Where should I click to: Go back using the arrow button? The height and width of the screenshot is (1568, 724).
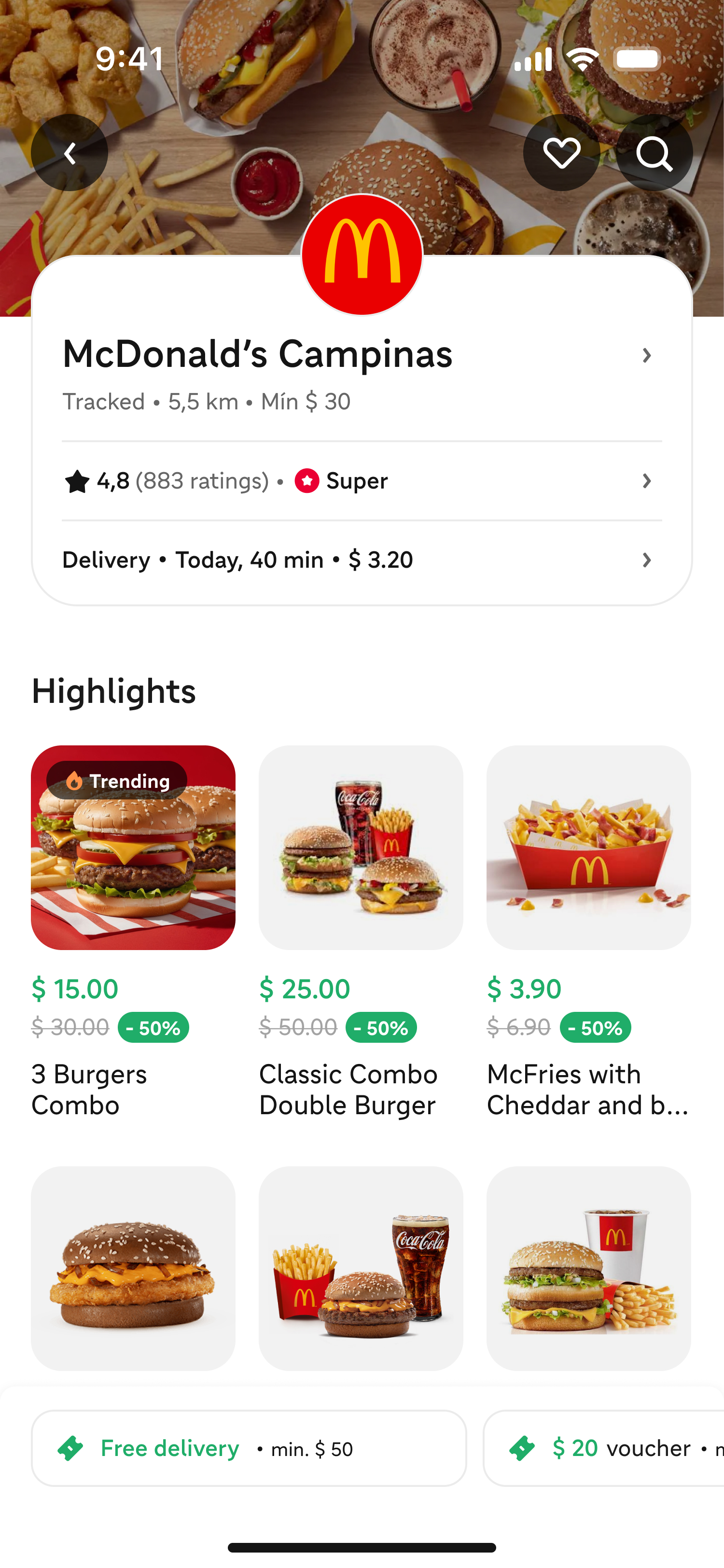point(70,153)
